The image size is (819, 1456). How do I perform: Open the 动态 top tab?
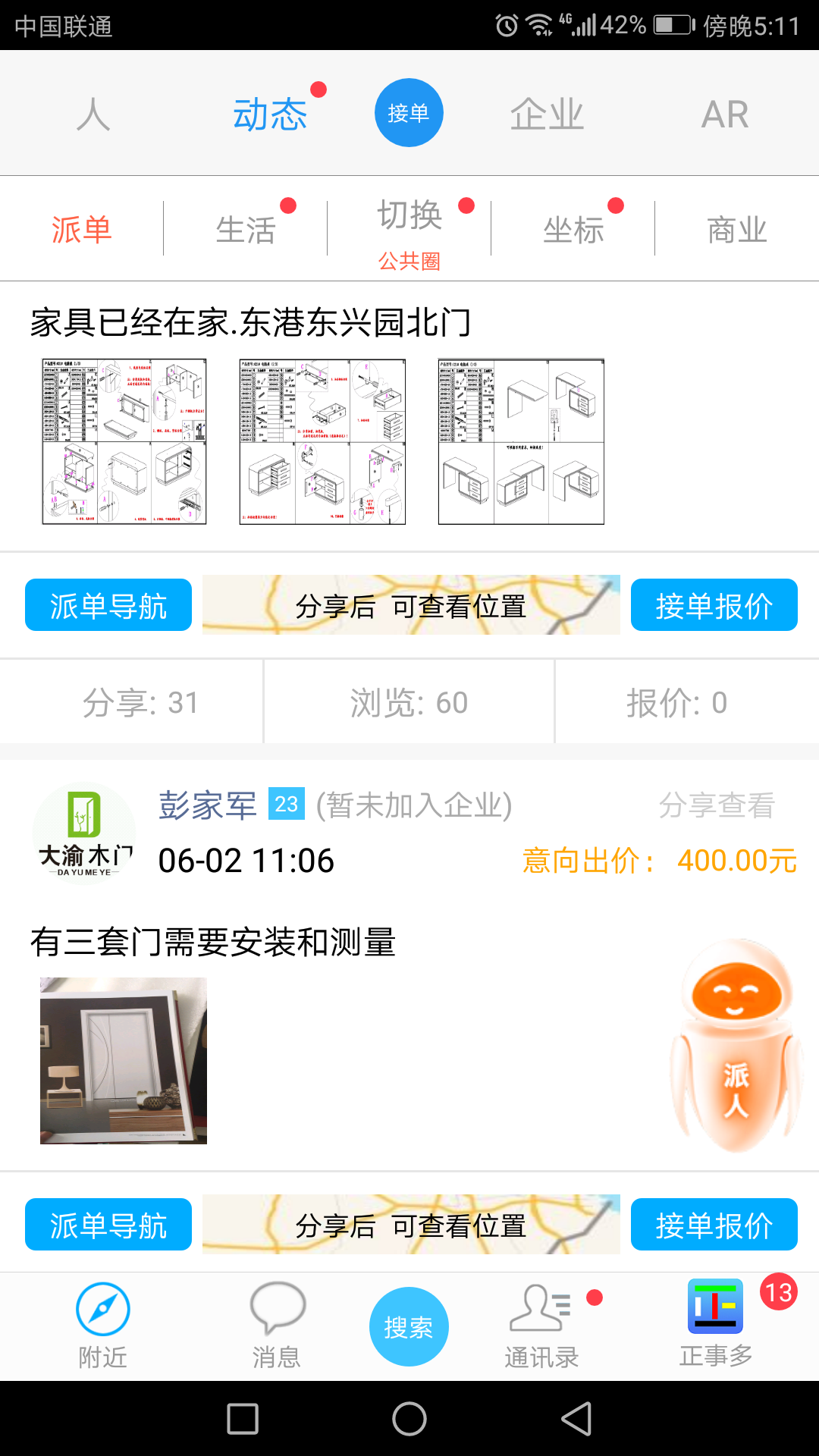(270, 115)
